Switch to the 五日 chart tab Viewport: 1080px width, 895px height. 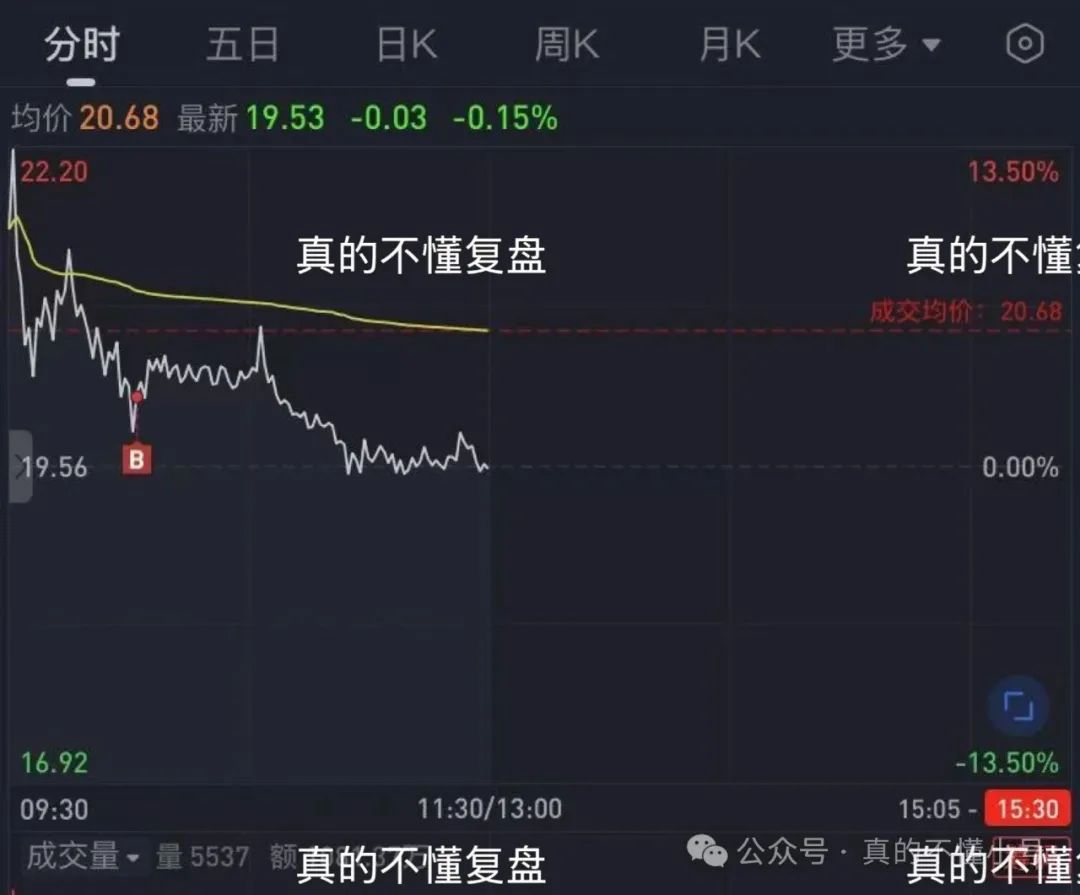click(242, 46)
